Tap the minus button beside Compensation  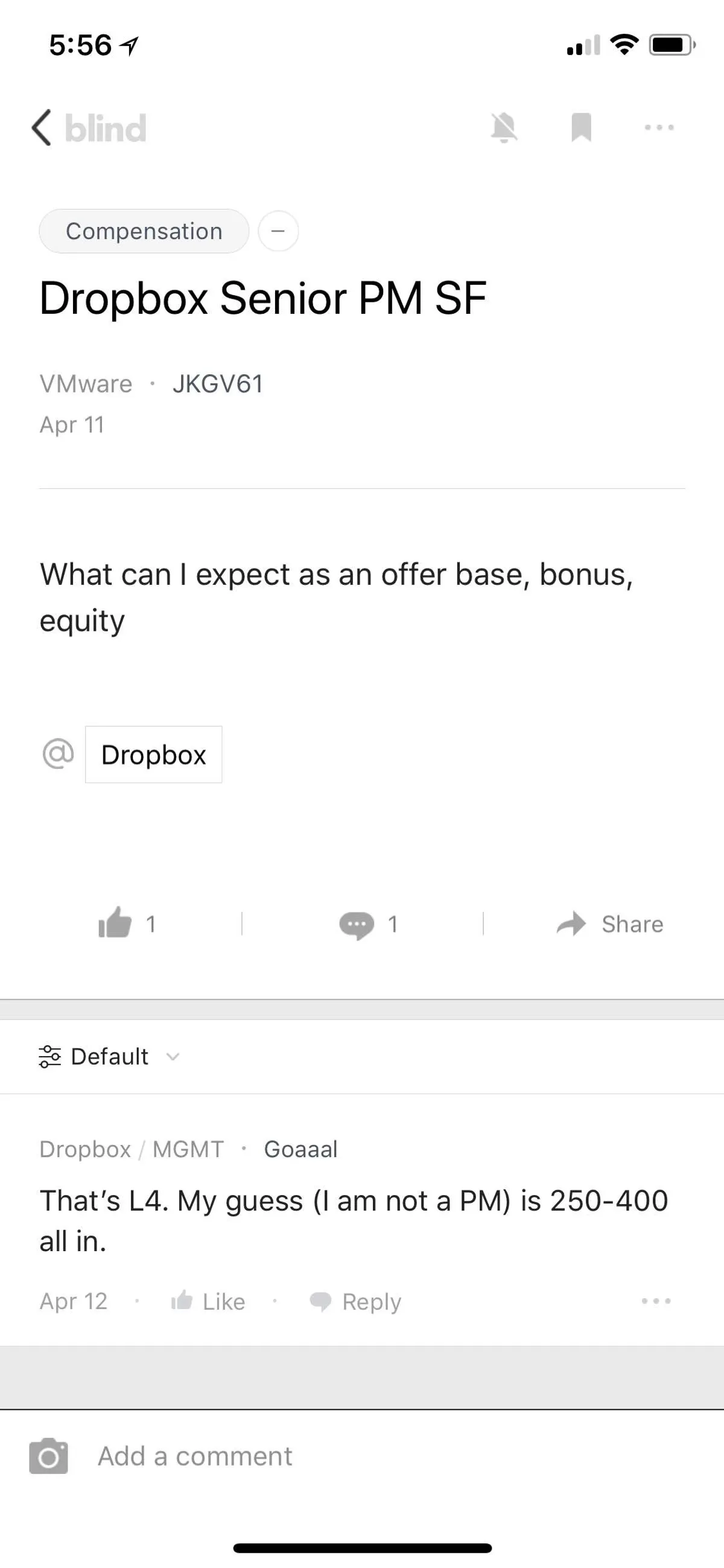(x=278, y=231)
